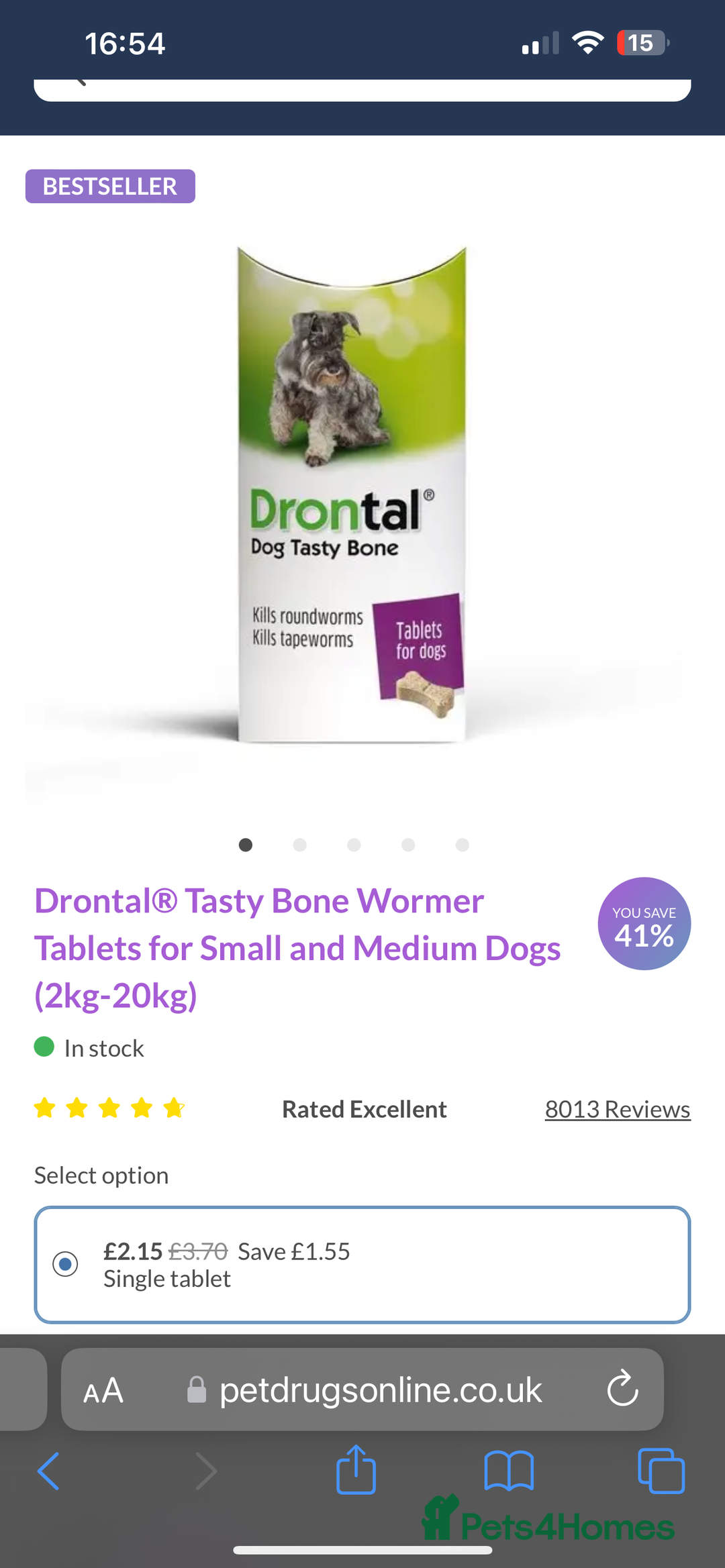
Task: Jump to the second product image dot
Action: click(x=300, y=845)
